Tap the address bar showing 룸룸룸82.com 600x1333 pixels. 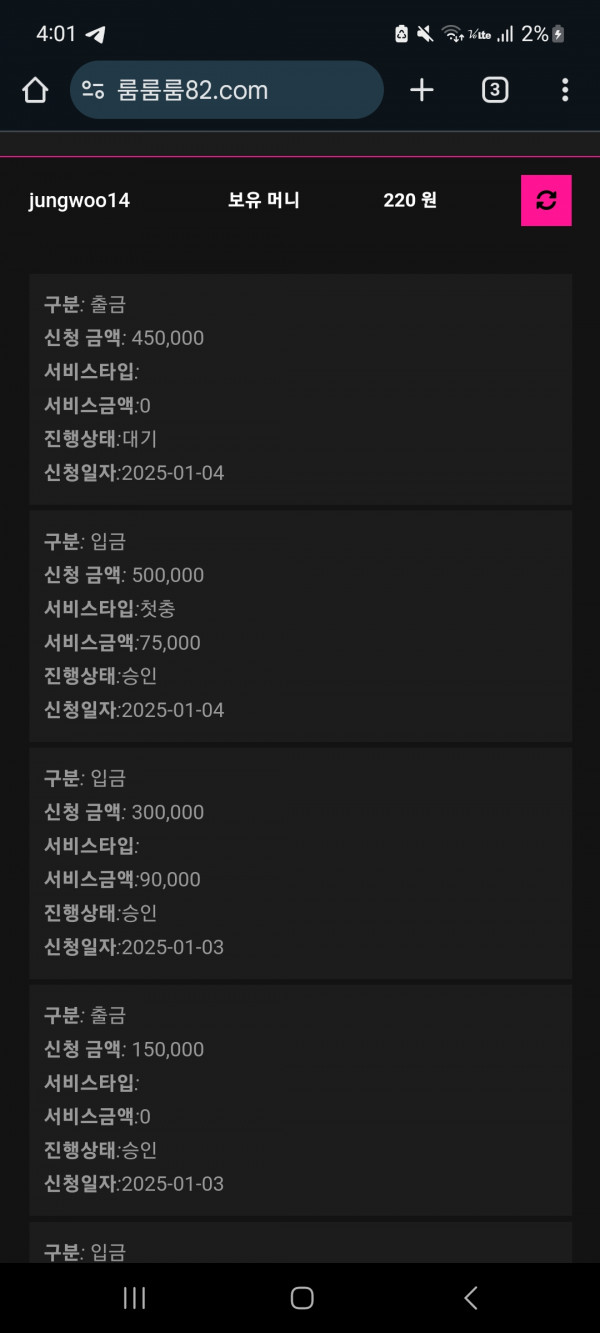[x=227, y=90]
